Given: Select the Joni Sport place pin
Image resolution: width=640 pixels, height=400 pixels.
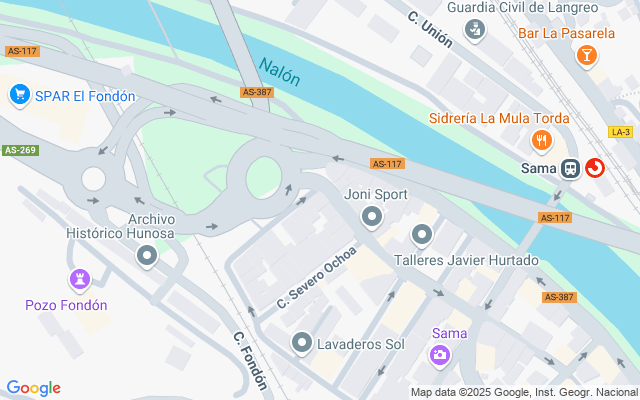Looking at the screenshot, I should tap(373, 216).
